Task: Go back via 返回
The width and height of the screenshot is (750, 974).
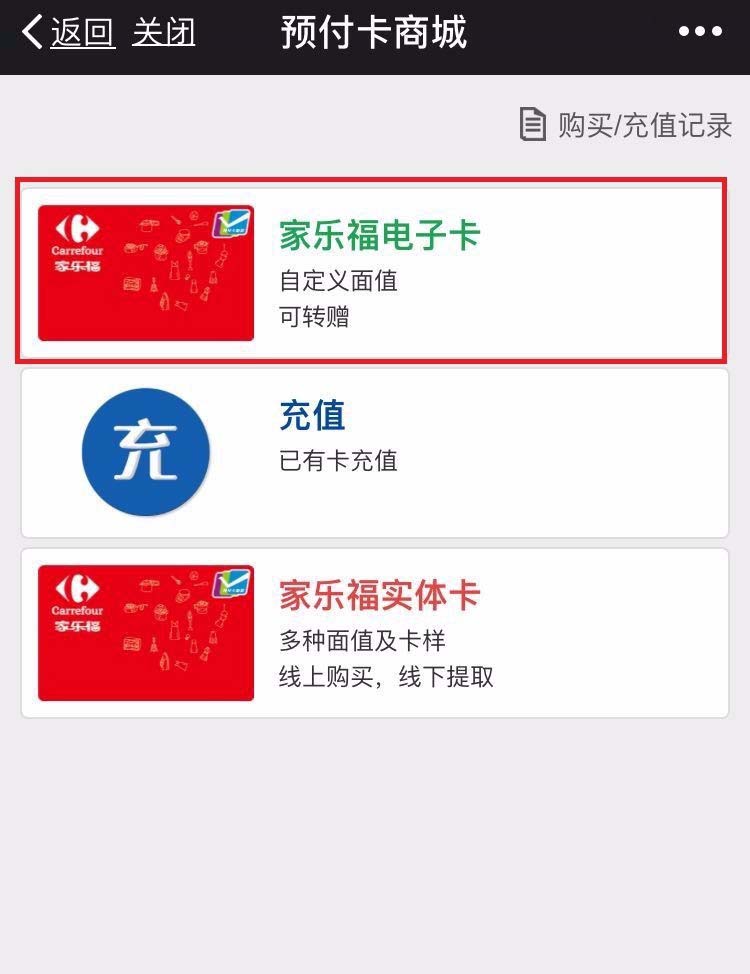Action: click(68, 33)
